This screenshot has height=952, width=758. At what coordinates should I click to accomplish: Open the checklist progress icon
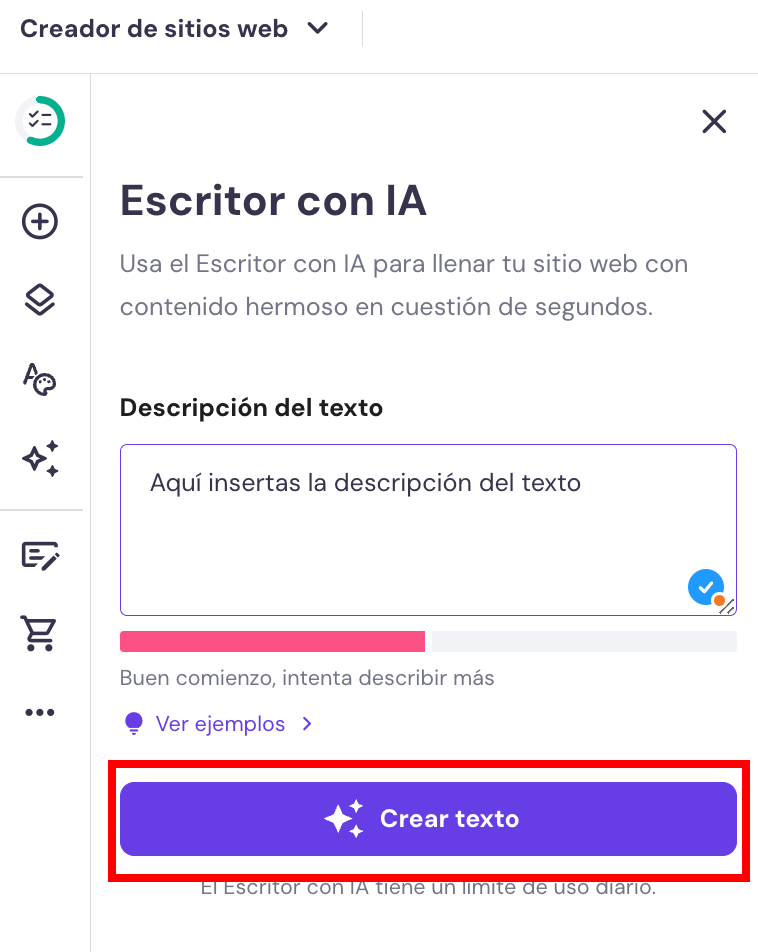pyautogui.click(x=40, y=122)
